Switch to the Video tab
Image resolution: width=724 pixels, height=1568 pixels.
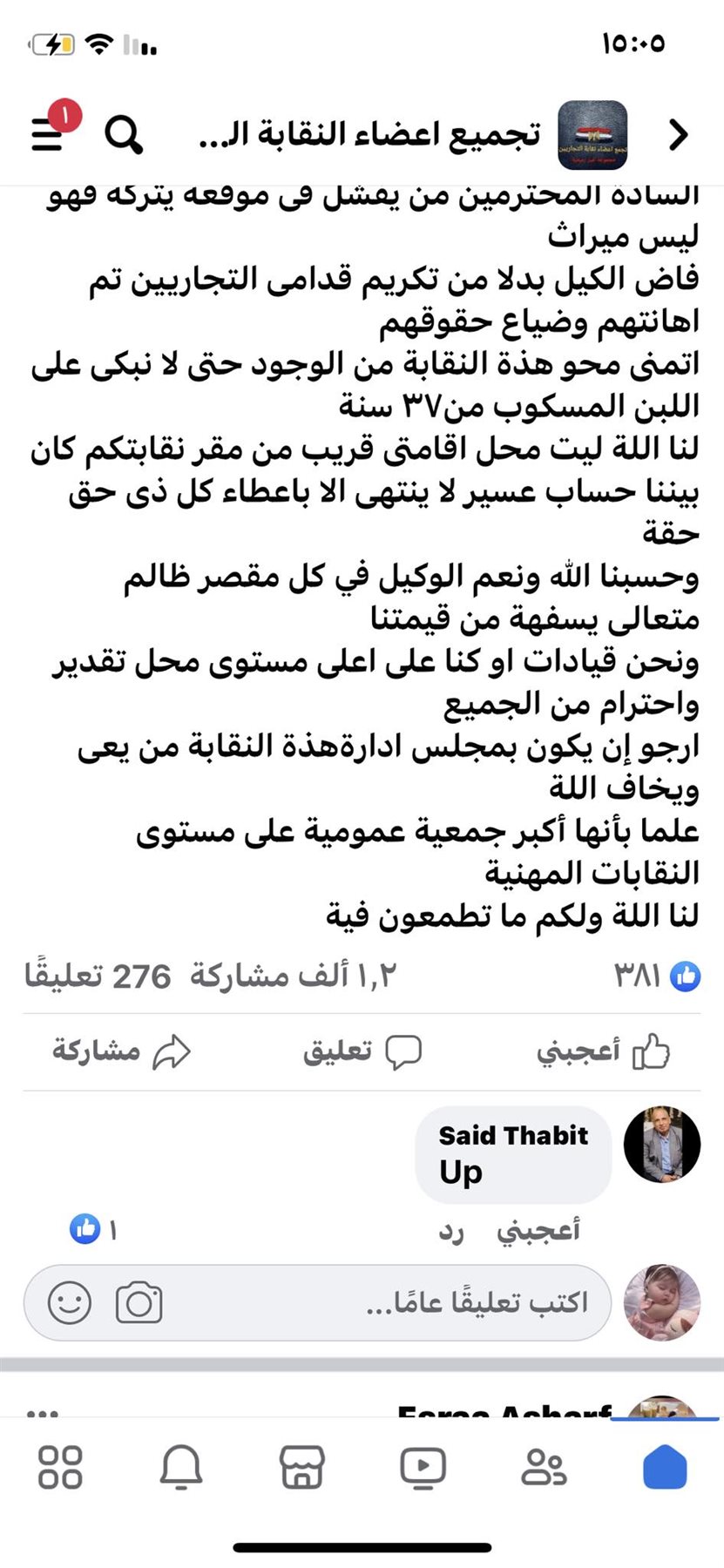[423, 1466]
